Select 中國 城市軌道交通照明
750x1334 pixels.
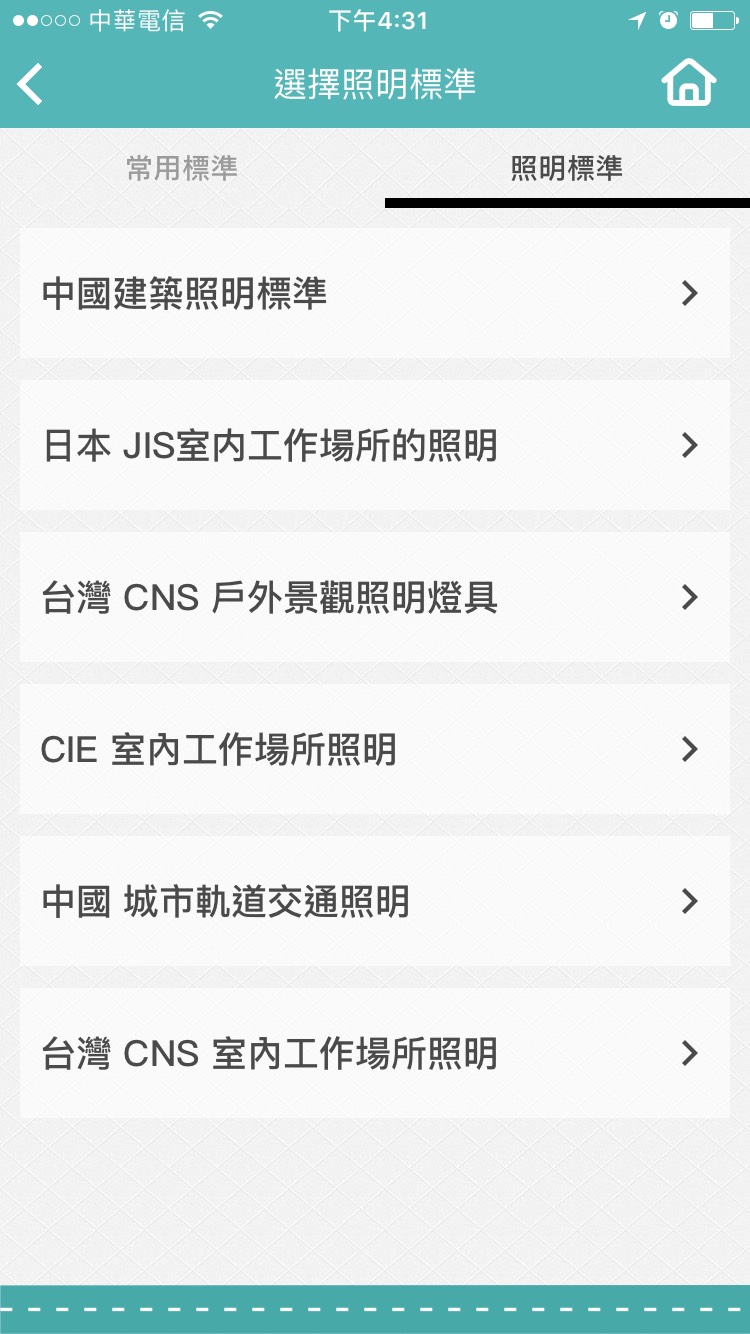pos(375,901)
